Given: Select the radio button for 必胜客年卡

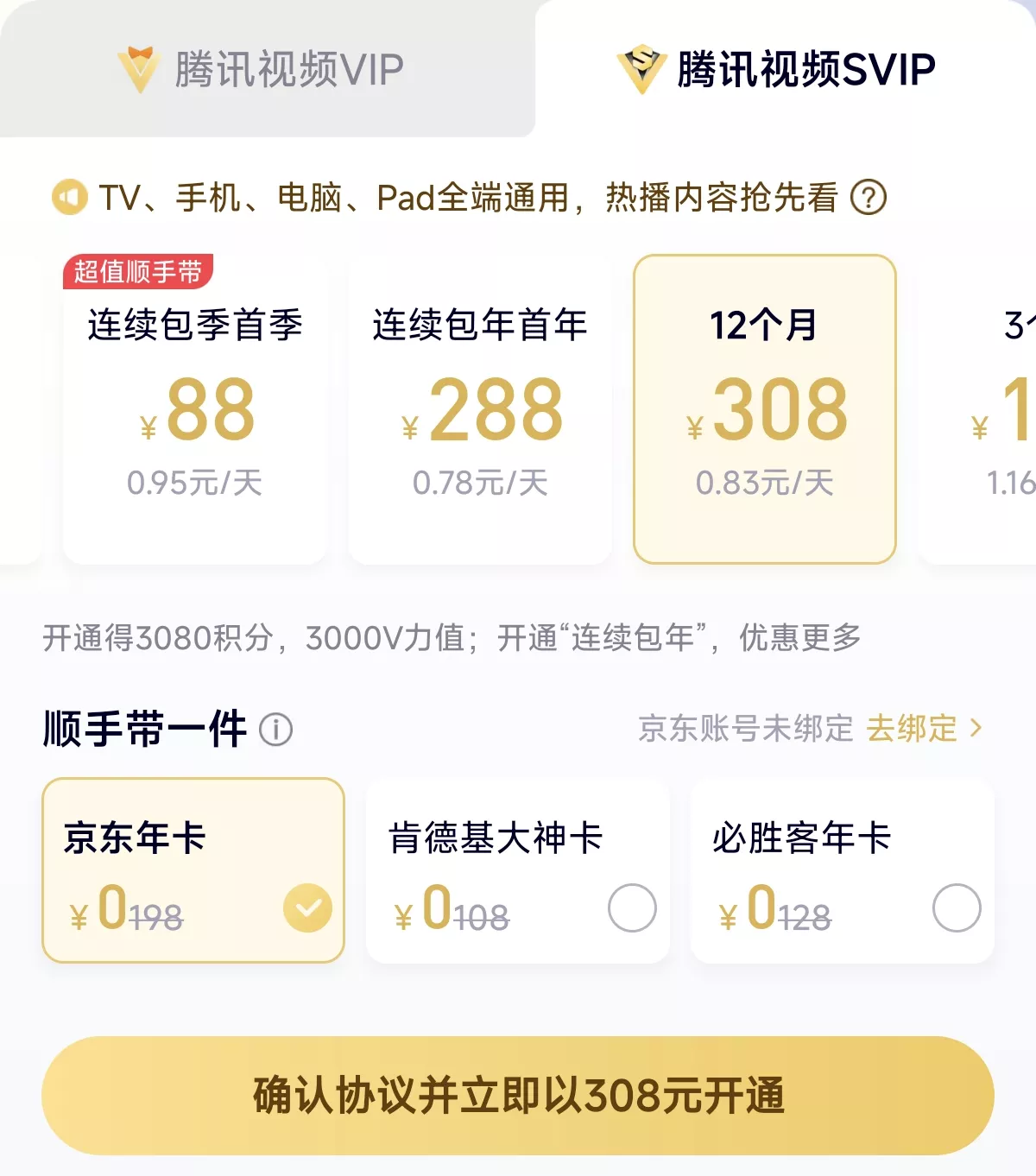Looking at the screenshot, I should [956, 909].
